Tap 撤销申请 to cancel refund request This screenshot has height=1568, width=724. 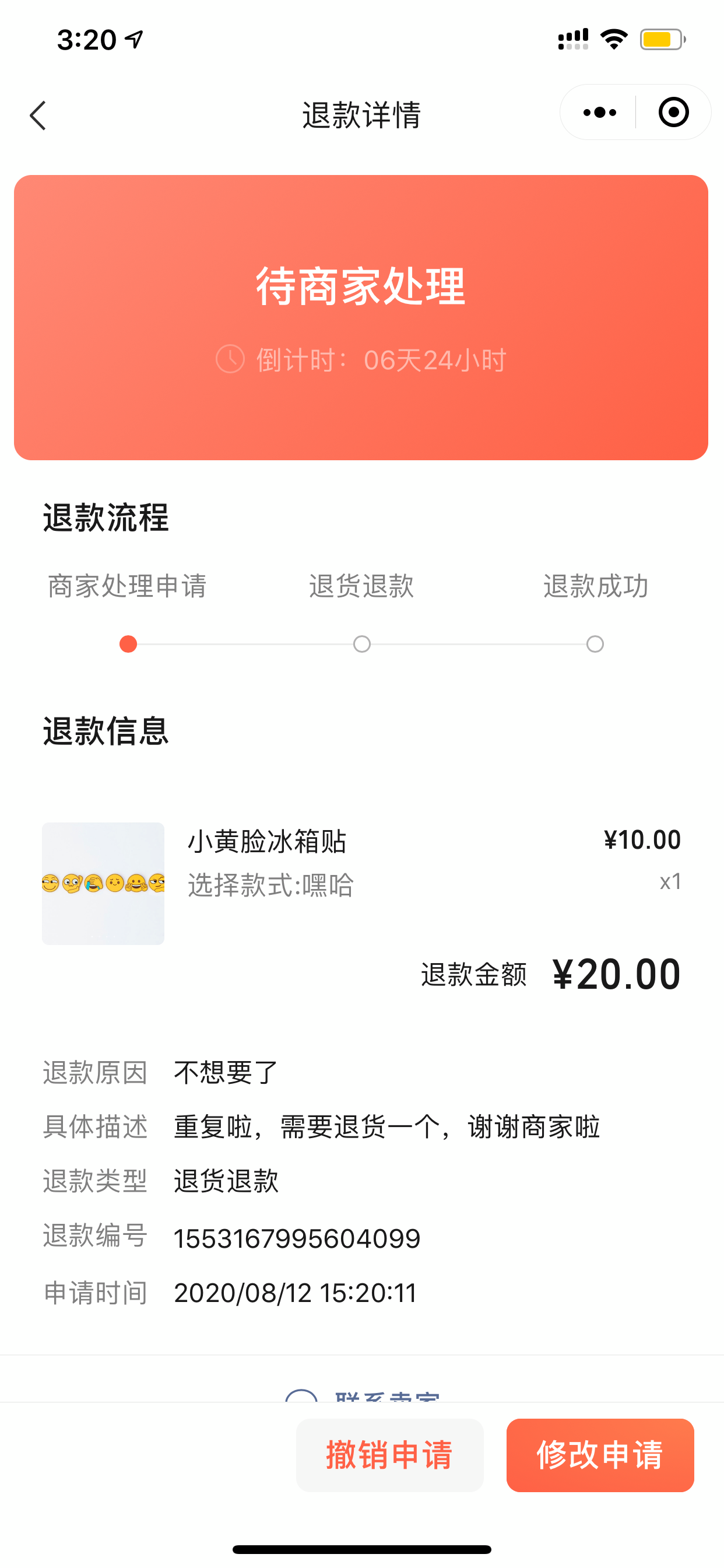[x=389, y=1455]
